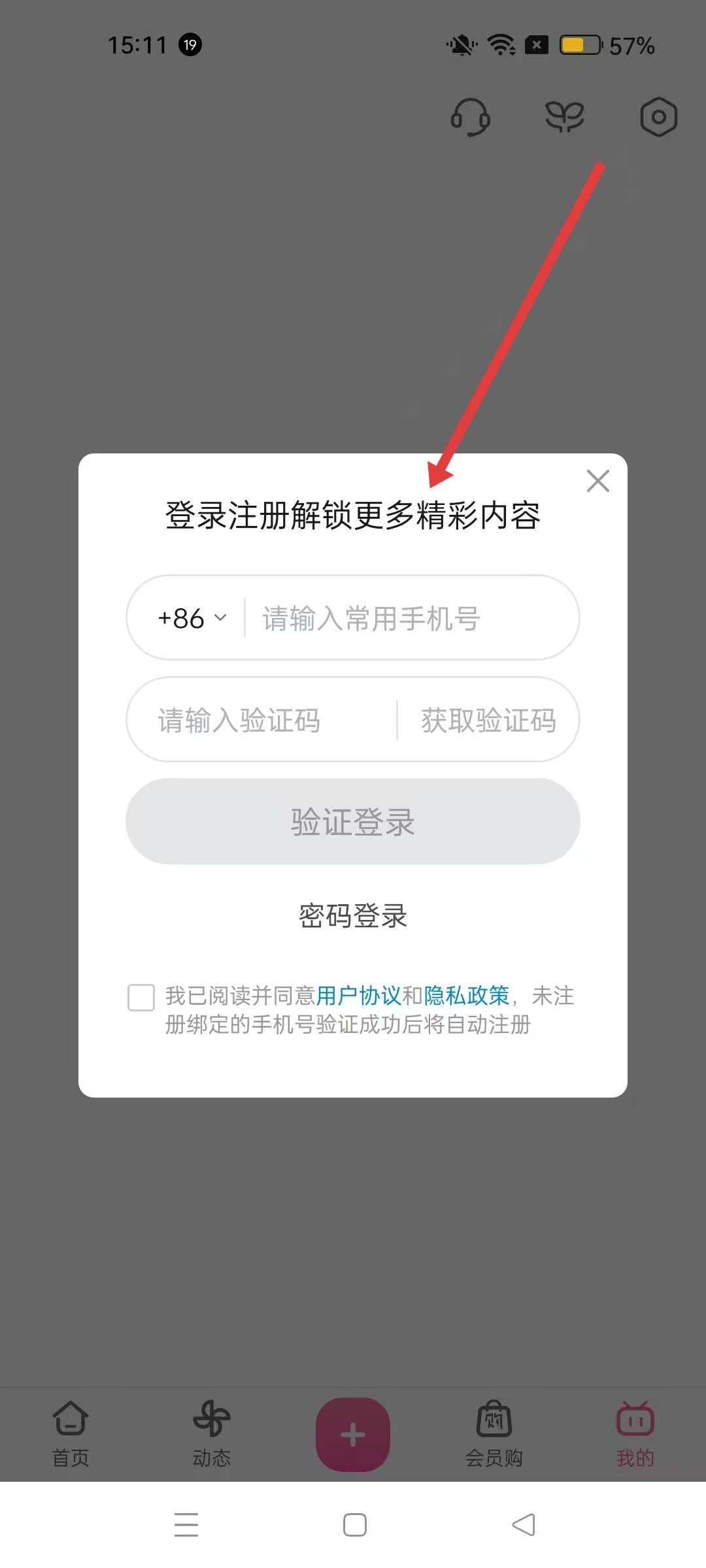Image resolution: width=706 pixels, height=1568 pixels.
Task: Close the login dialog
Action: (x=597, y=482)
